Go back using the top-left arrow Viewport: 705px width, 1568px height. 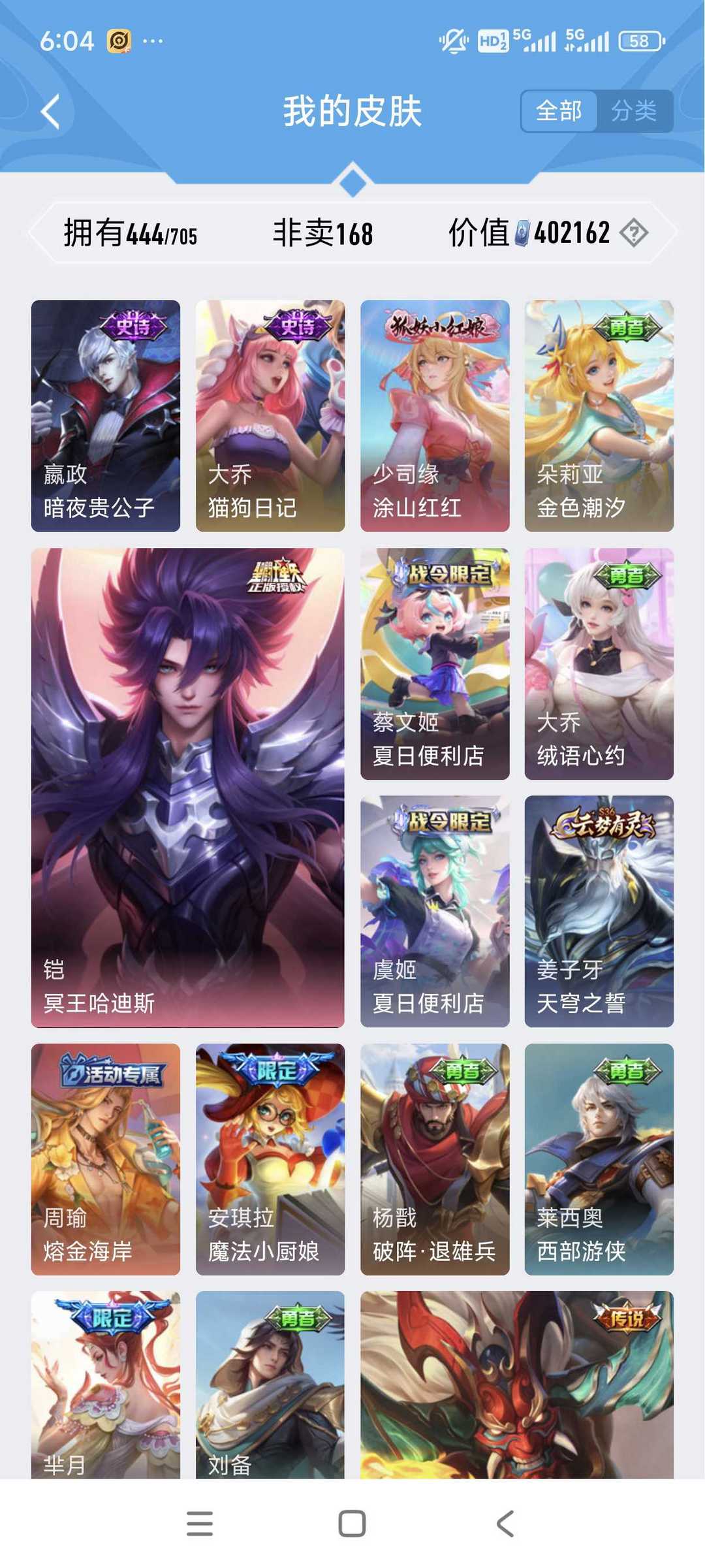51,111
